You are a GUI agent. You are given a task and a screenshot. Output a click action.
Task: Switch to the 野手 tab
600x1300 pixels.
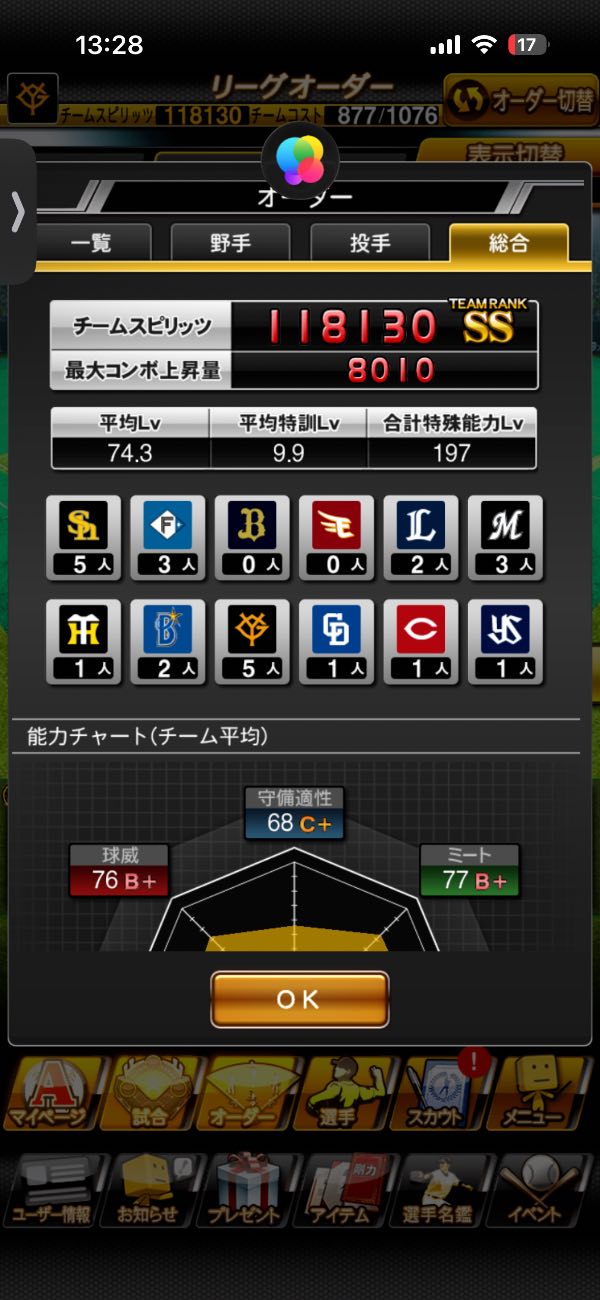[x=230, y=243]
